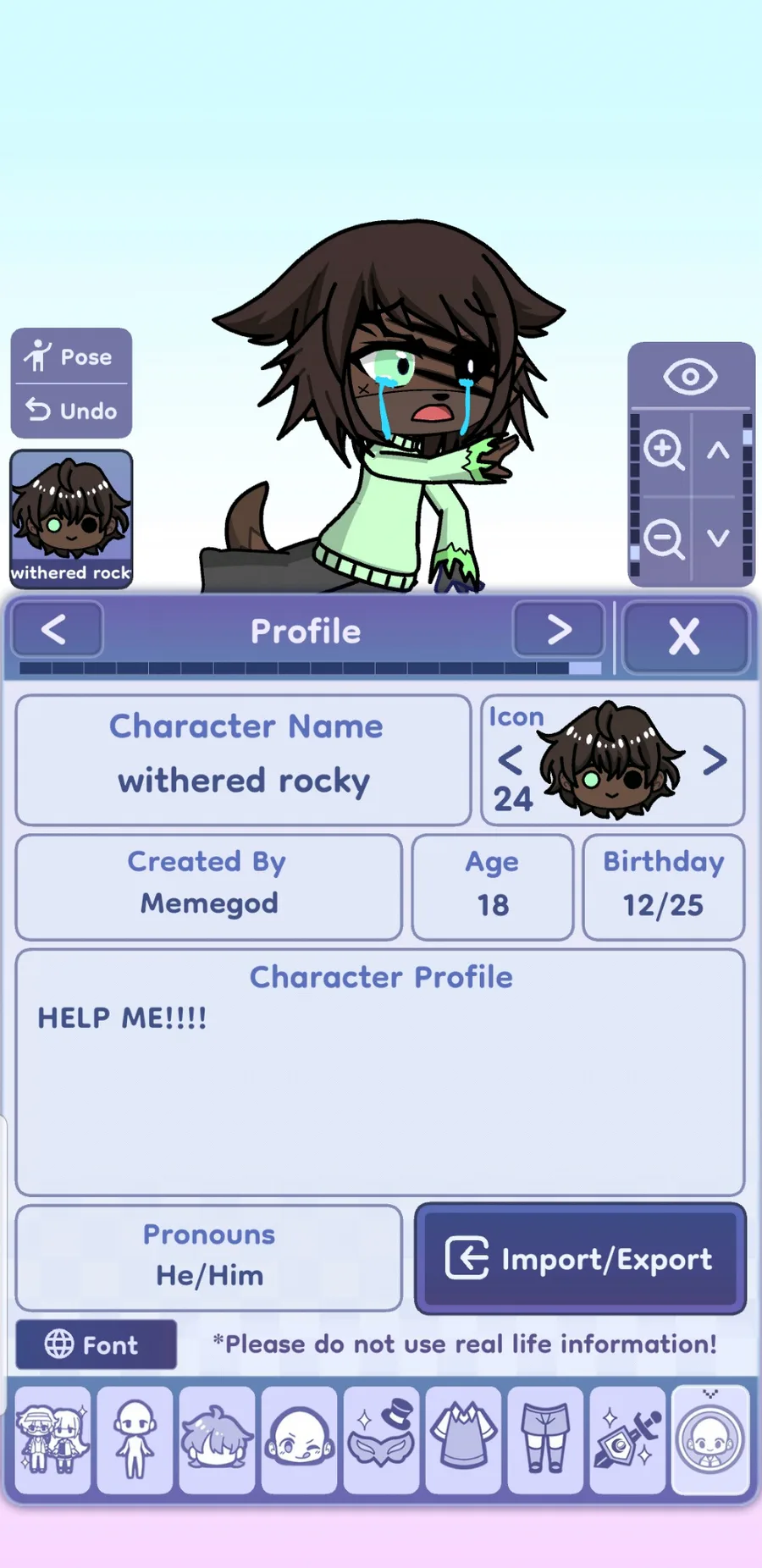Select the withered rocky character slot
The image size is (762, 1568).
(x=71, y=518)
